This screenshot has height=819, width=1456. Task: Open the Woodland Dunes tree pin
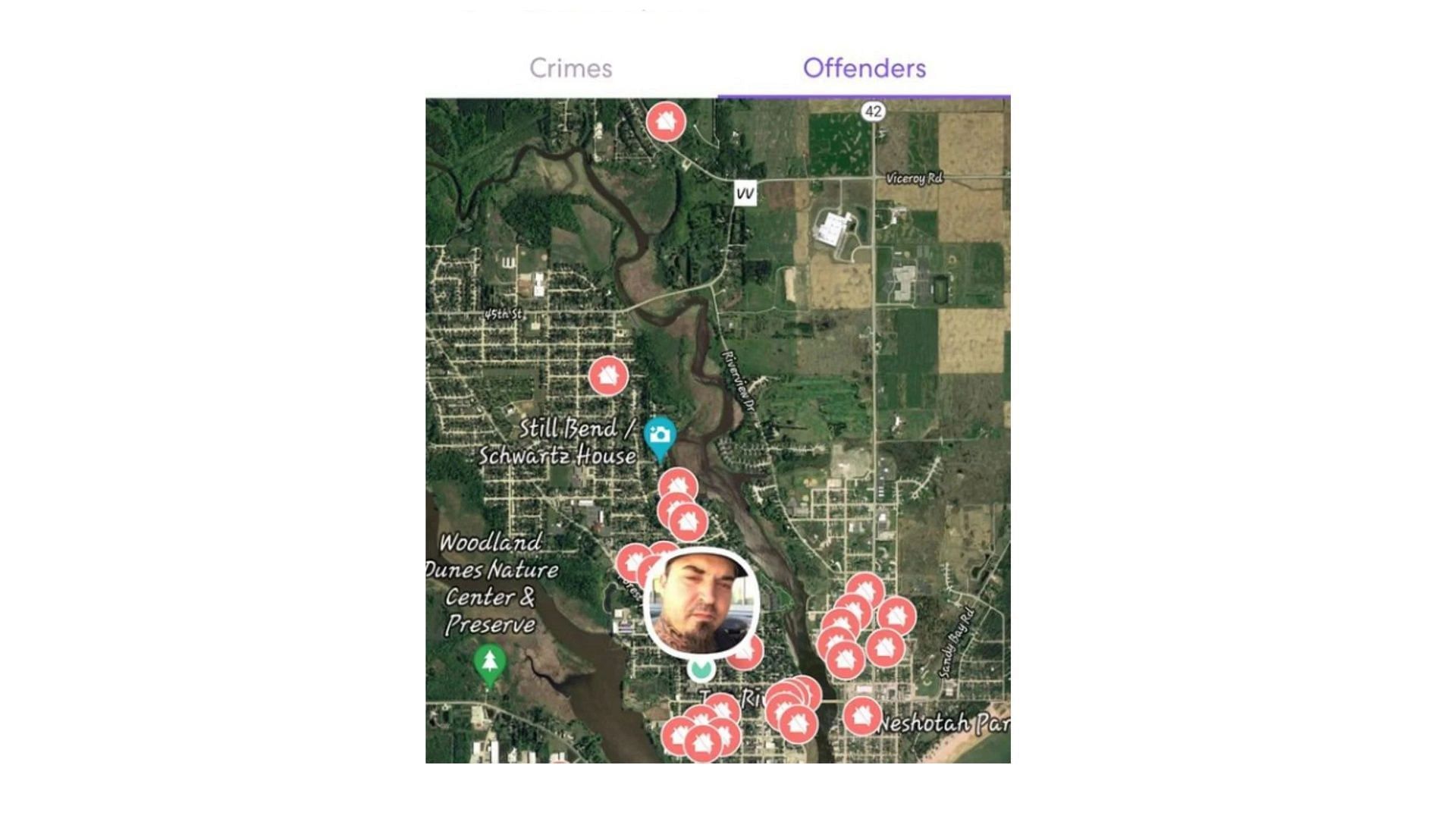[x=489, y=662]
